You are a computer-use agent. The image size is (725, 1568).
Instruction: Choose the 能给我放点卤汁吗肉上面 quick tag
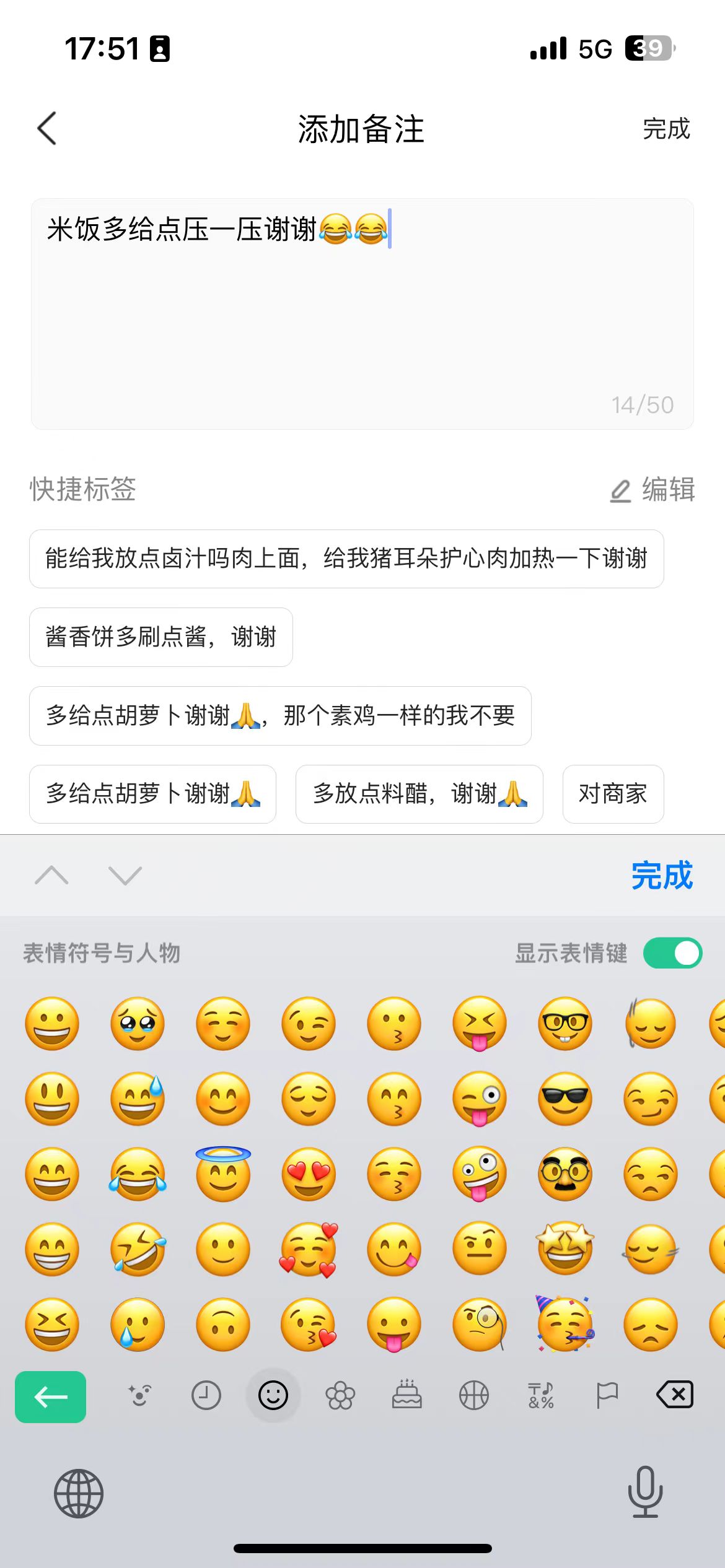tap(346, 559)
